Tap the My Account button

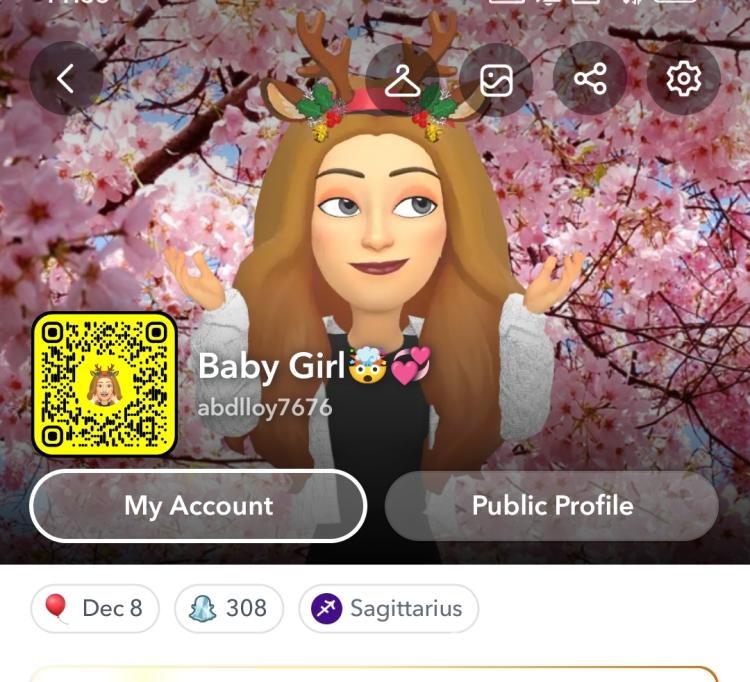[198, 505]
